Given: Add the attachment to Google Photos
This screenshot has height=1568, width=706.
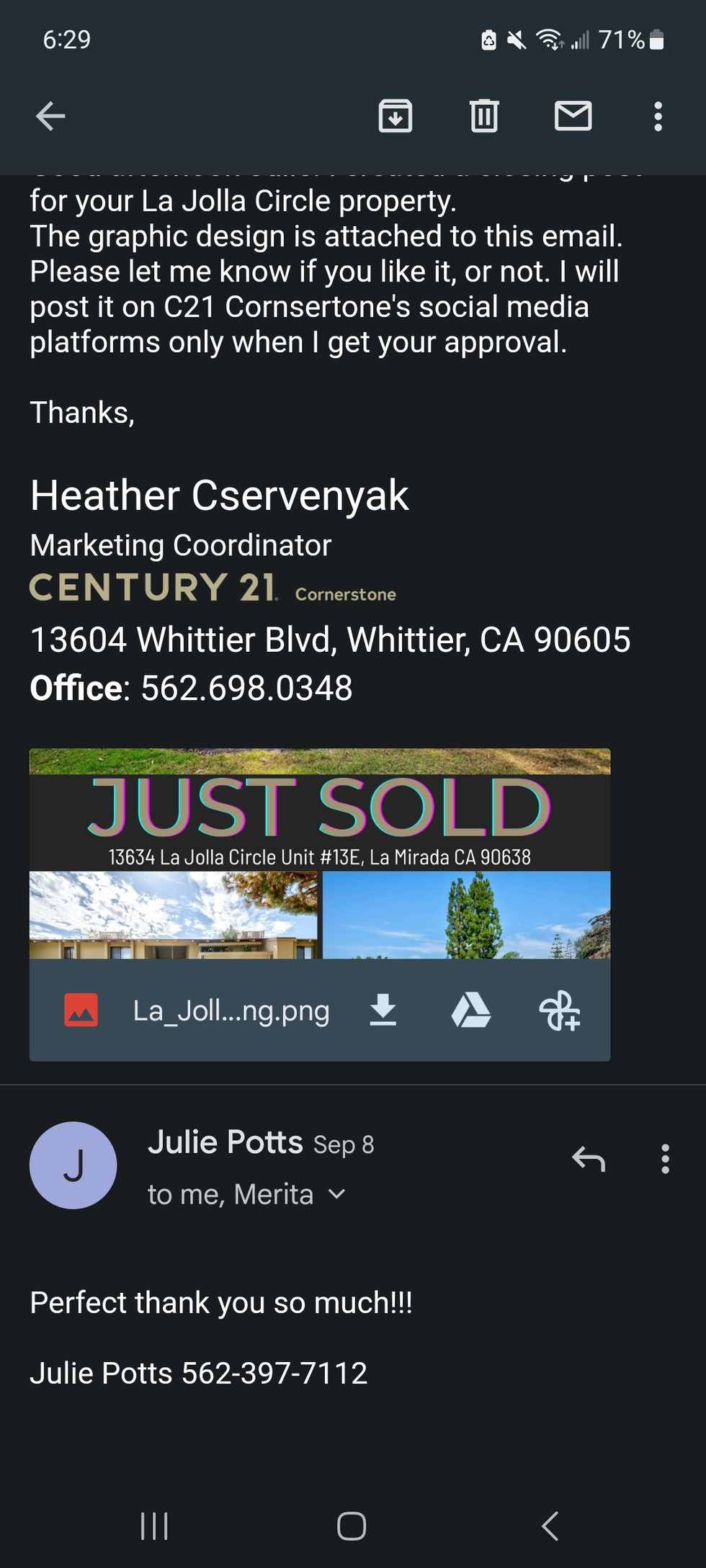Looking at the screenshot, I should pyautogui.click(x=560, y=1011).
